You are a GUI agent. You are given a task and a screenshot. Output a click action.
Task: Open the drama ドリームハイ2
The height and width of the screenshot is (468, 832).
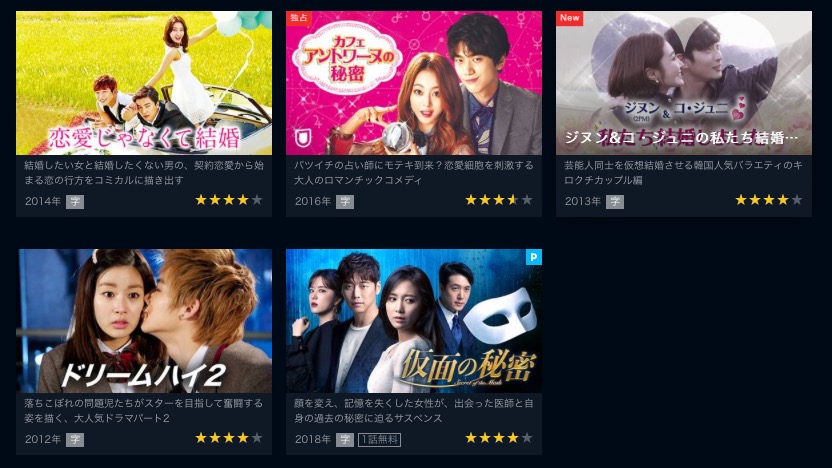144,320
